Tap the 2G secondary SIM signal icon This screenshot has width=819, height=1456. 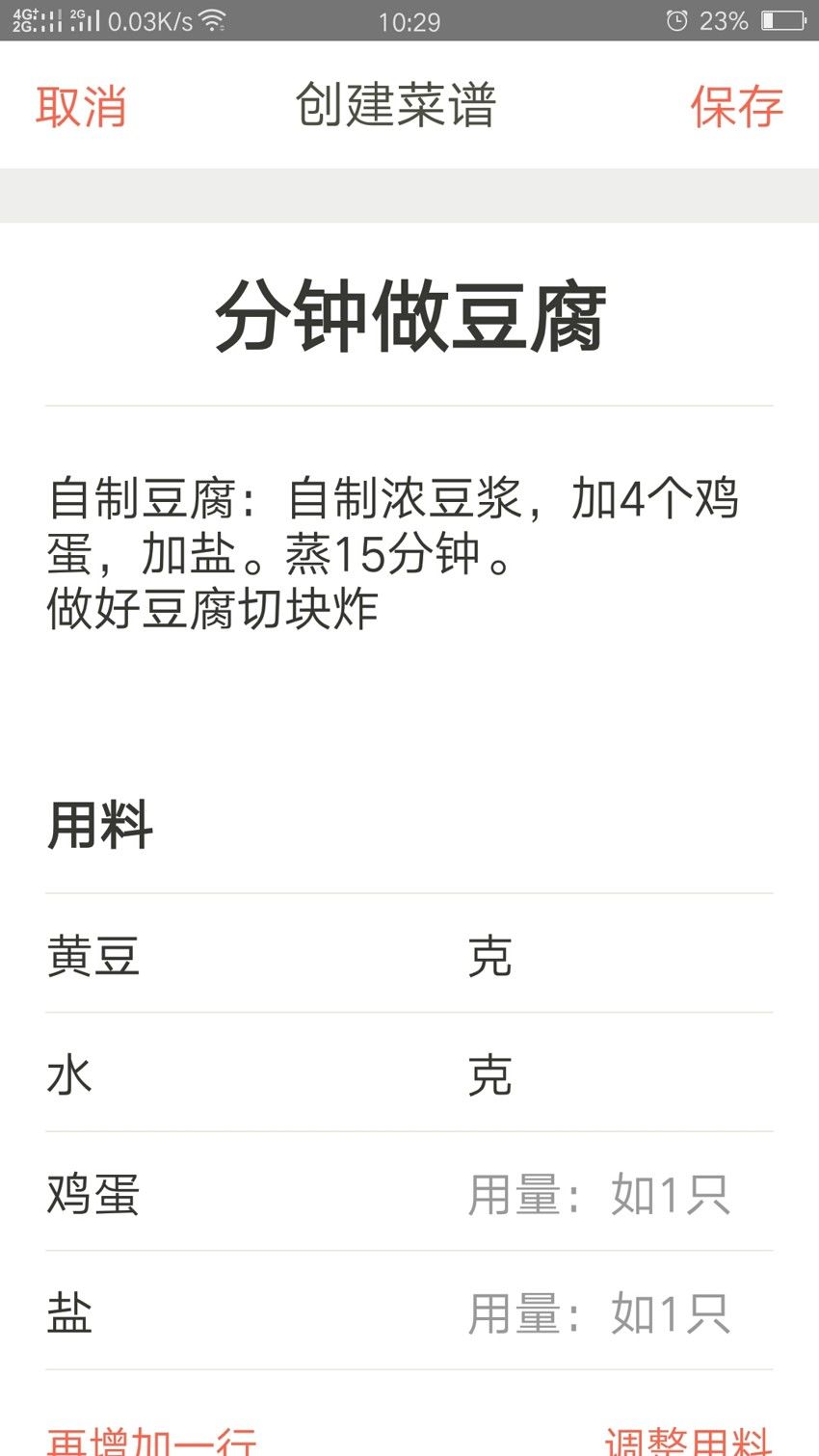[x=82, y=19]
